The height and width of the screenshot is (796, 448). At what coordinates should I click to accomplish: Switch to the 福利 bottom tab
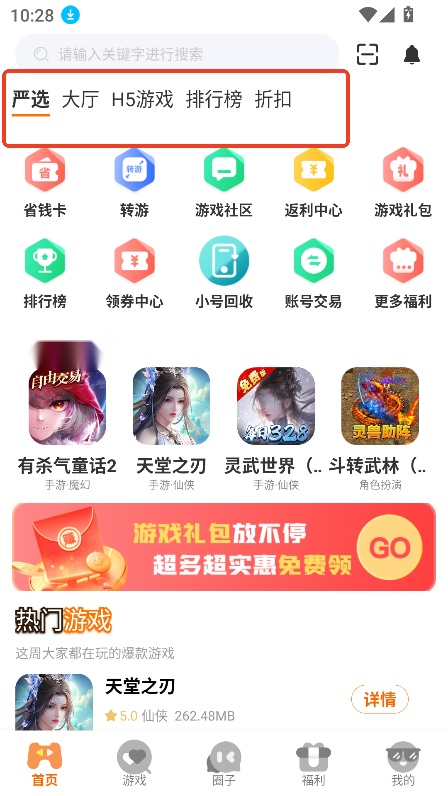tap(313, 764)
